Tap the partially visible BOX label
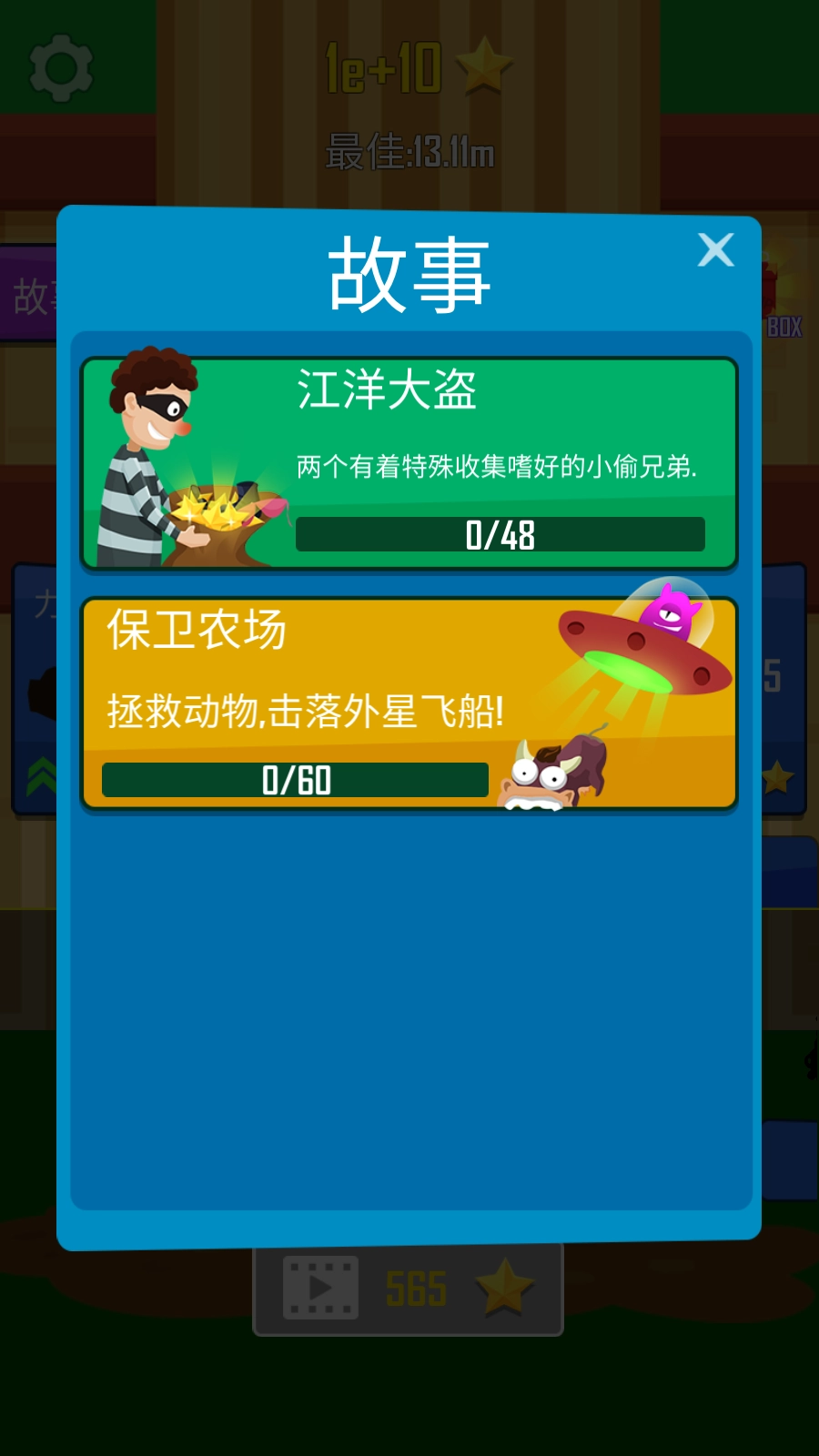The height and width of the screenshot is (1456, 819). tap(784, 327)
